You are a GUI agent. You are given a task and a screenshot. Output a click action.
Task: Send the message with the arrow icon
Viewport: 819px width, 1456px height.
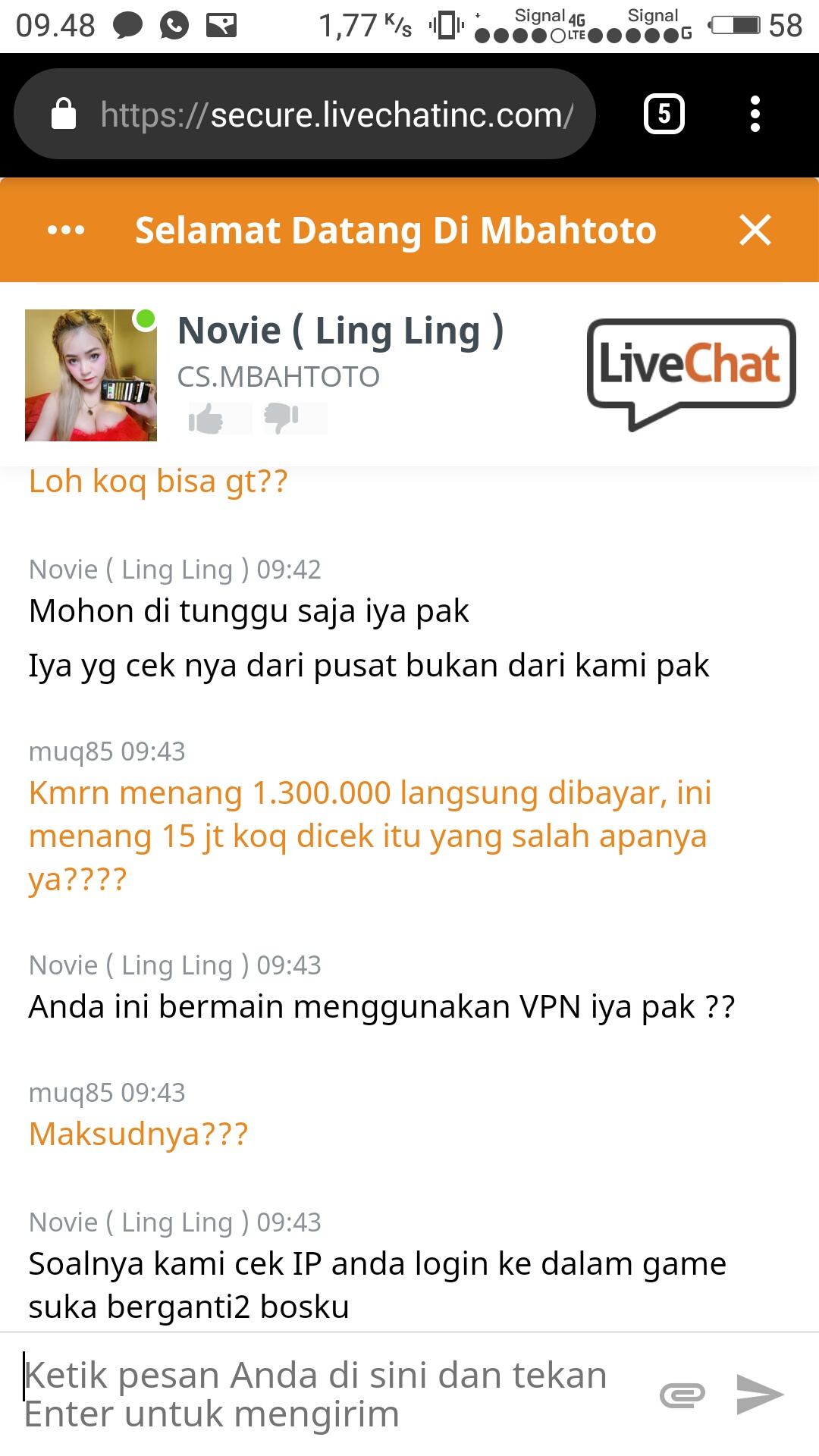[759, 1395]
